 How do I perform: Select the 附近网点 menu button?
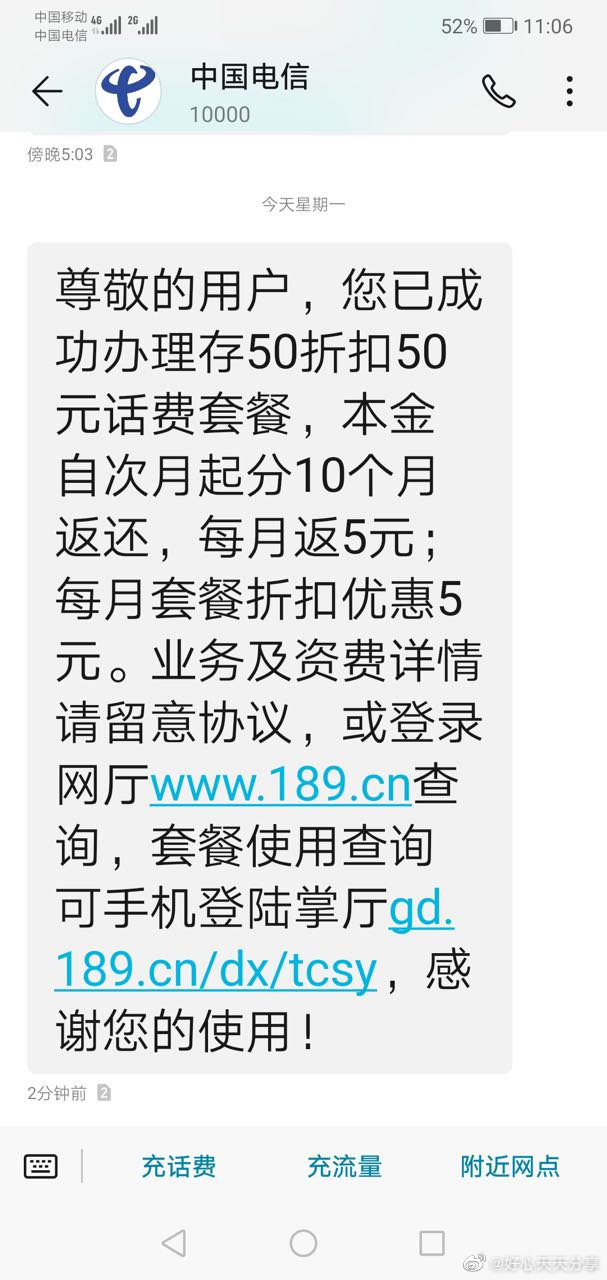click(510, 1166)
